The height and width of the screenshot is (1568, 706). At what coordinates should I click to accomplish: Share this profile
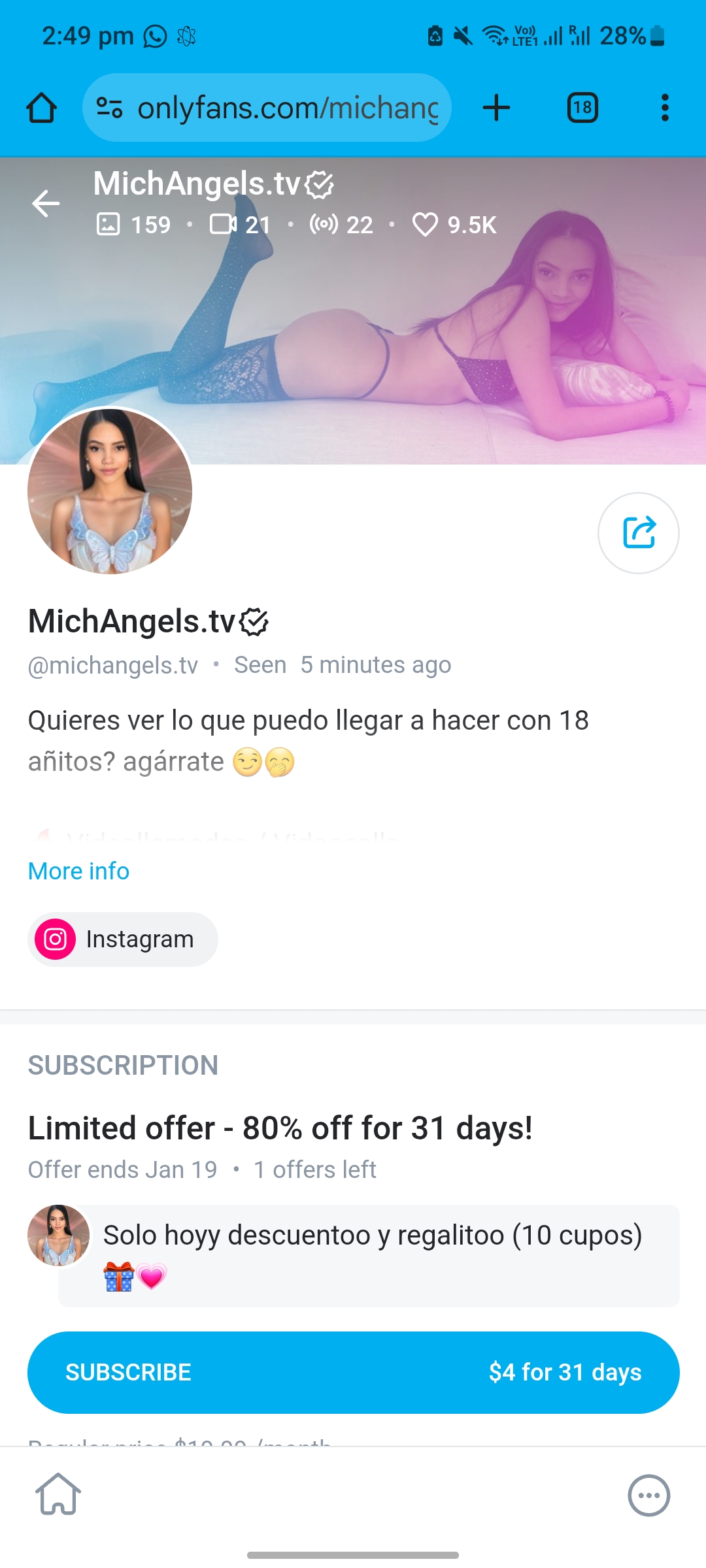coord(638,532)
